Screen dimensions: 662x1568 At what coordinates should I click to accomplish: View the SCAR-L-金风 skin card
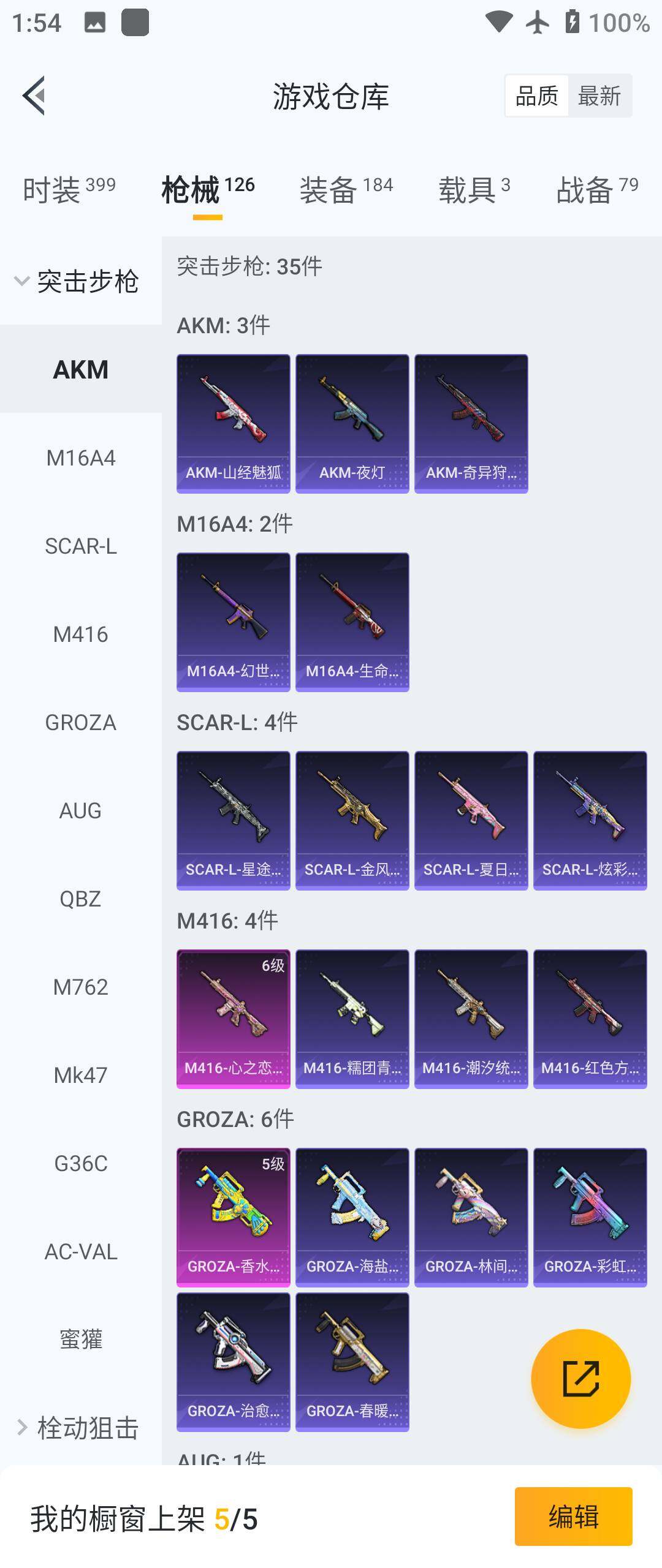pos(352,820)
